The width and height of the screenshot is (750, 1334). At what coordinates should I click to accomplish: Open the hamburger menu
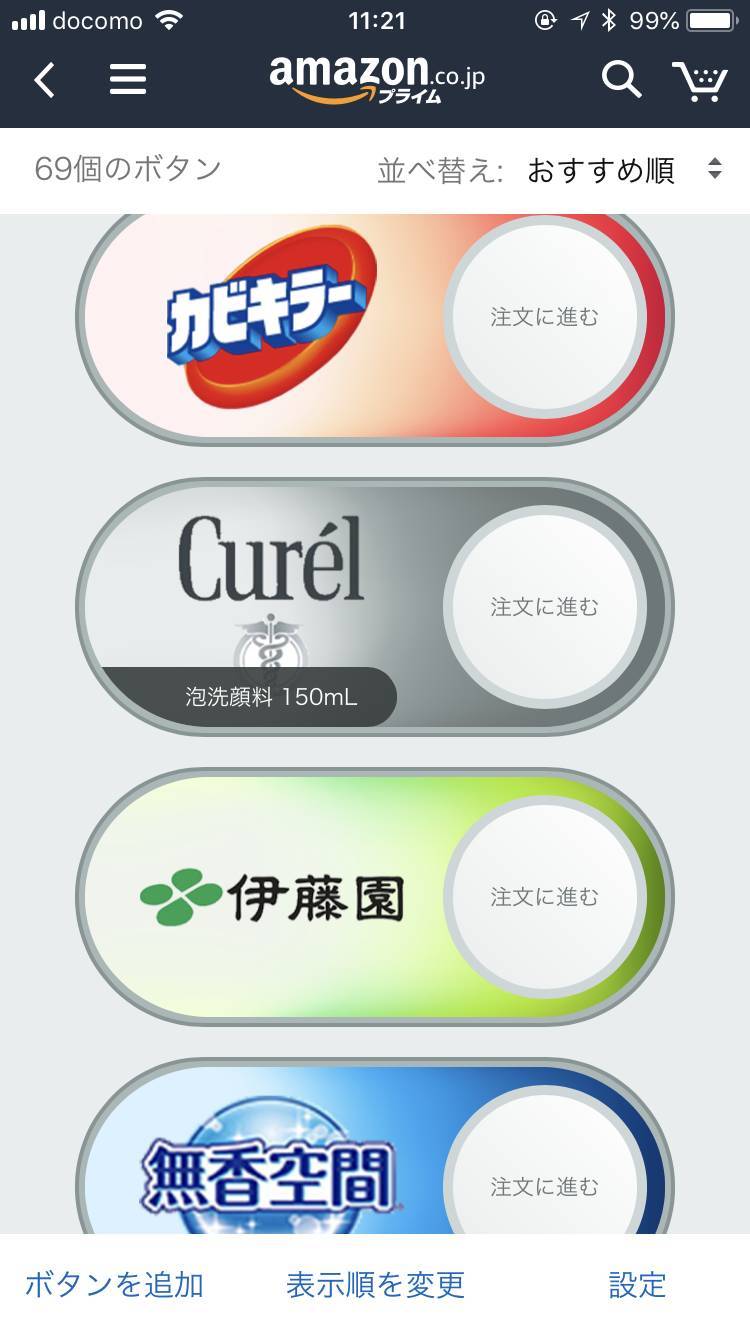coord(128,80)
